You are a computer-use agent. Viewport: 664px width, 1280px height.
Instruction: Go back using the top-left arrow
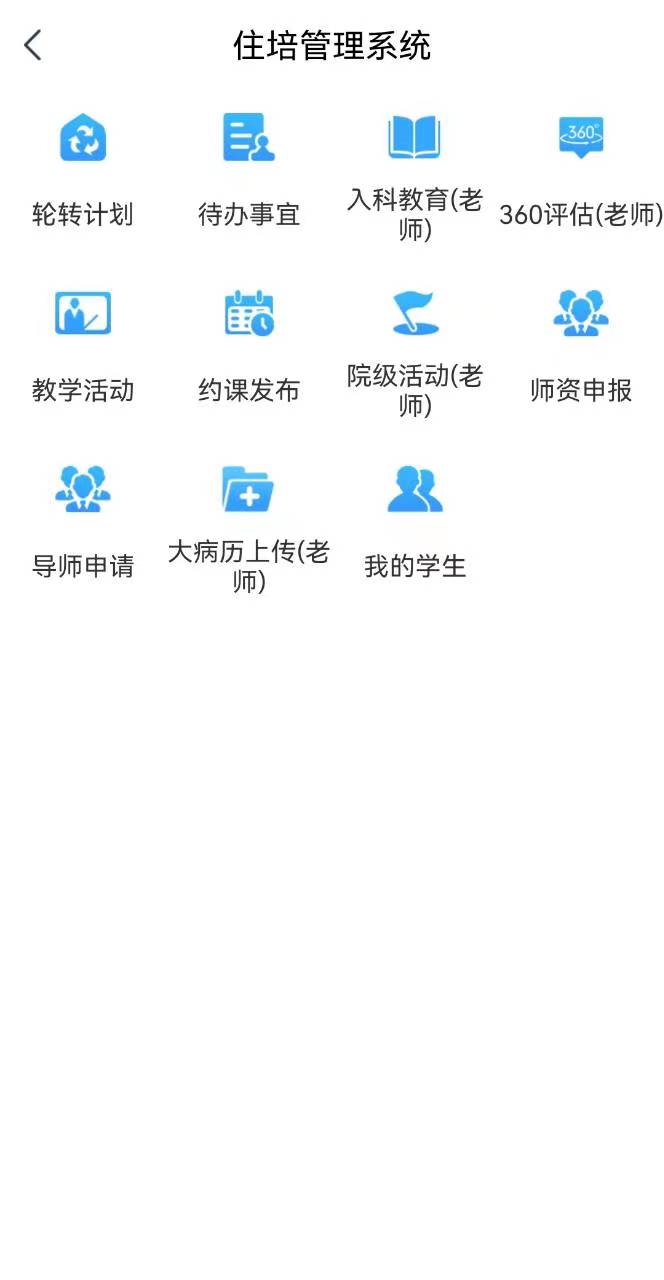pos(33,45)
